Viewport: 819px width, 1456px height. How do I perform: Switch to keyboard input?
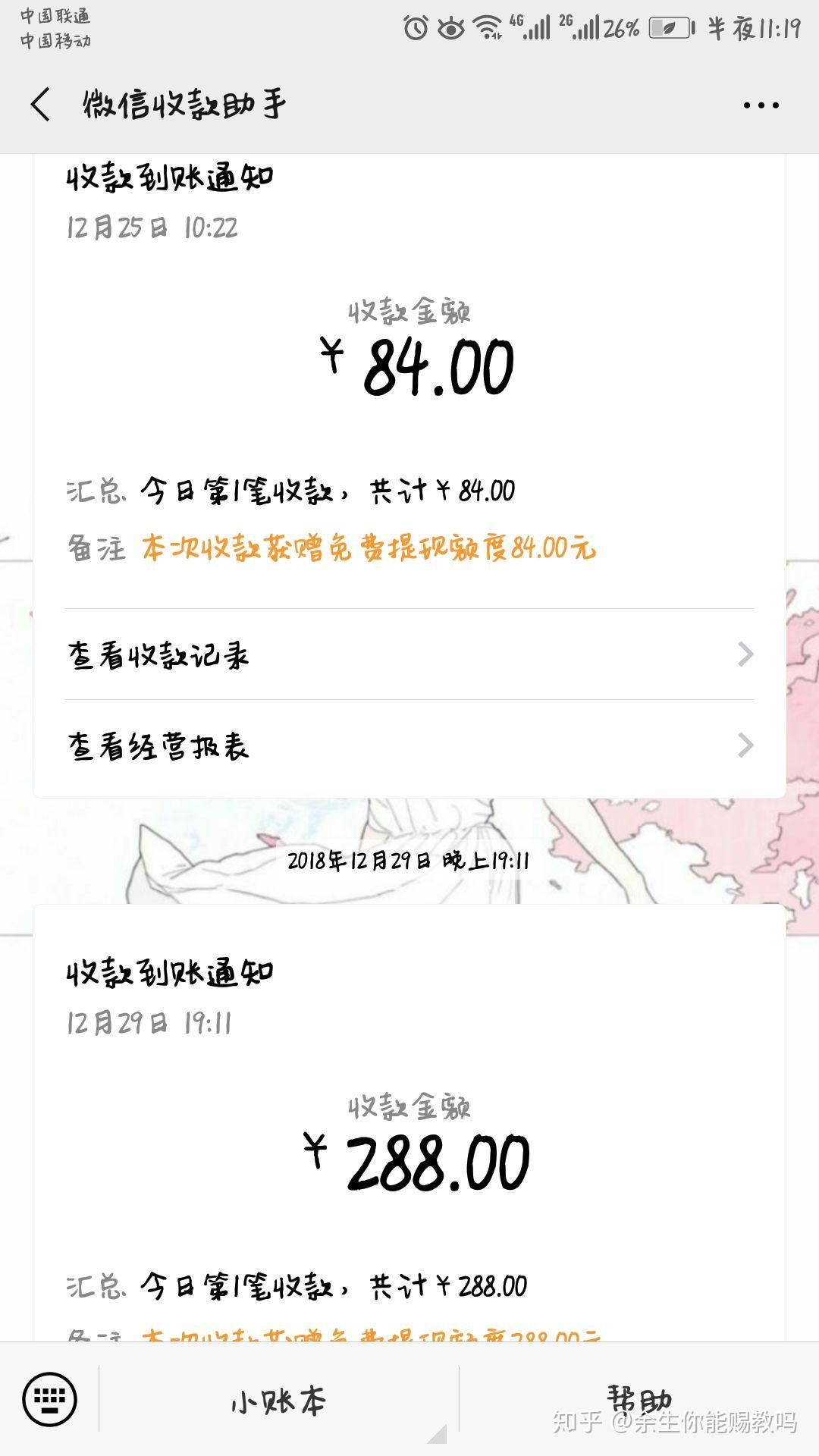pyautogui.click(x=50, y=1399)
